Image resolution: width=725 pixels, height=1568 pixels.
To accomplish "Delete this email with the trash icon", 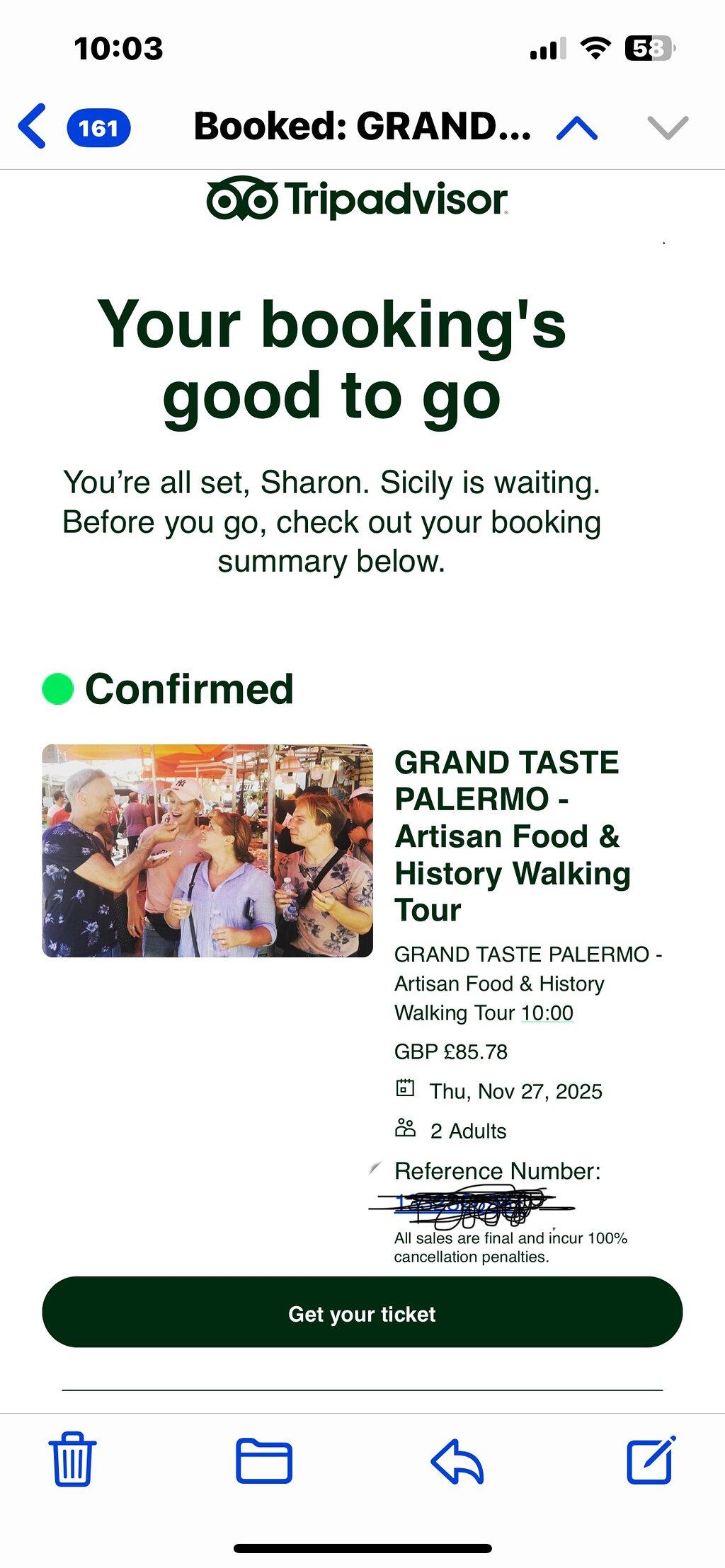I will point(72,1459).
